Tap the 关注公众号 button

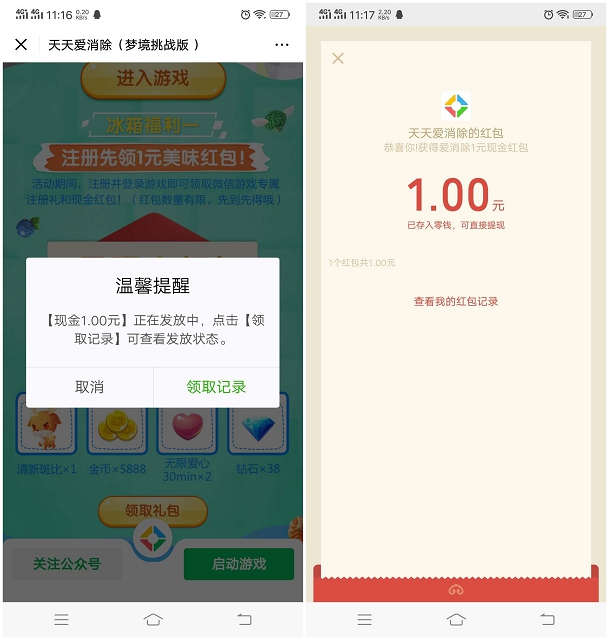coord(67,564)
